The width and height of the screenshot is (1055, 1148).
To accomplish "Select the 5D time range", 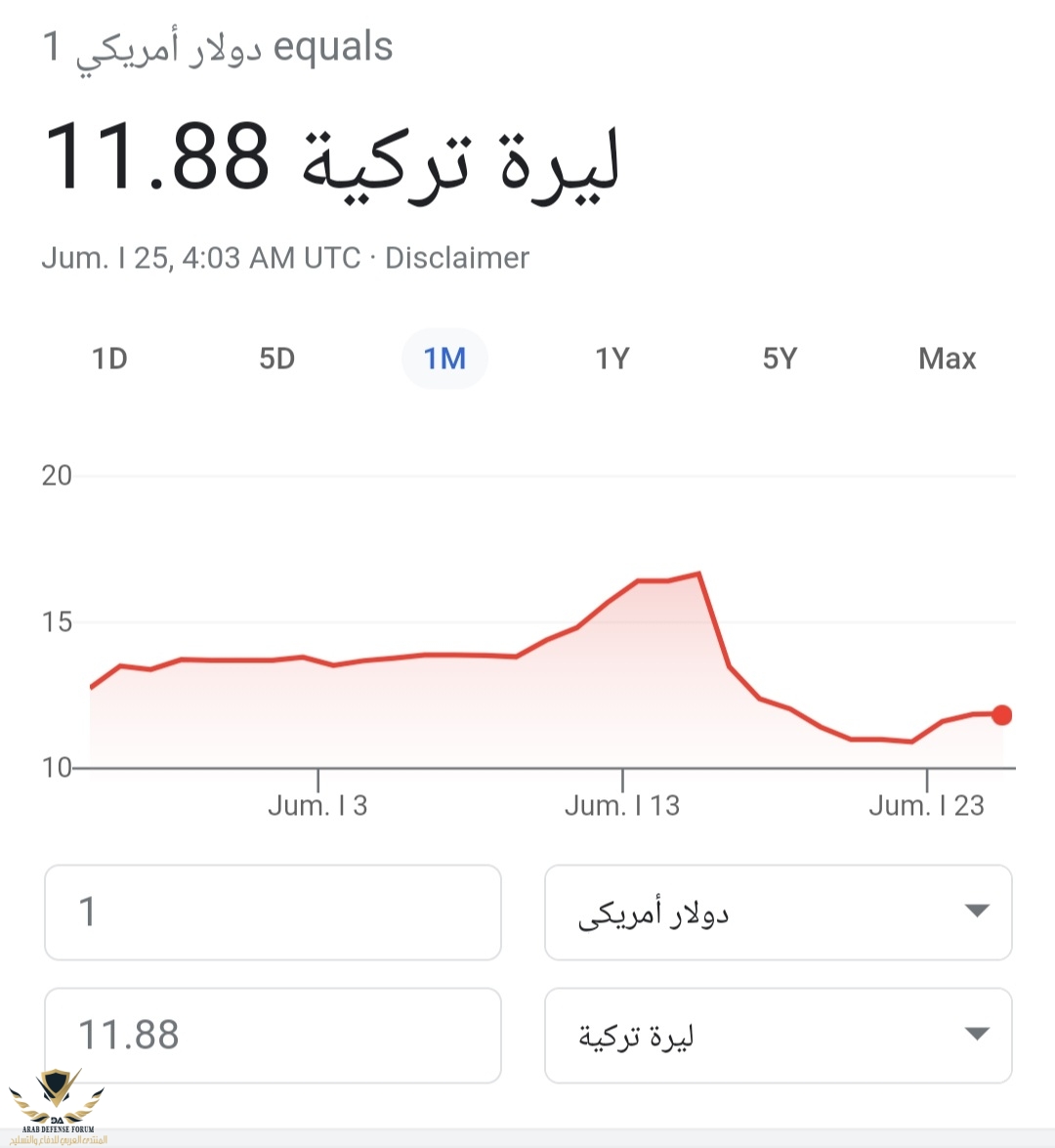I will 276,359.
